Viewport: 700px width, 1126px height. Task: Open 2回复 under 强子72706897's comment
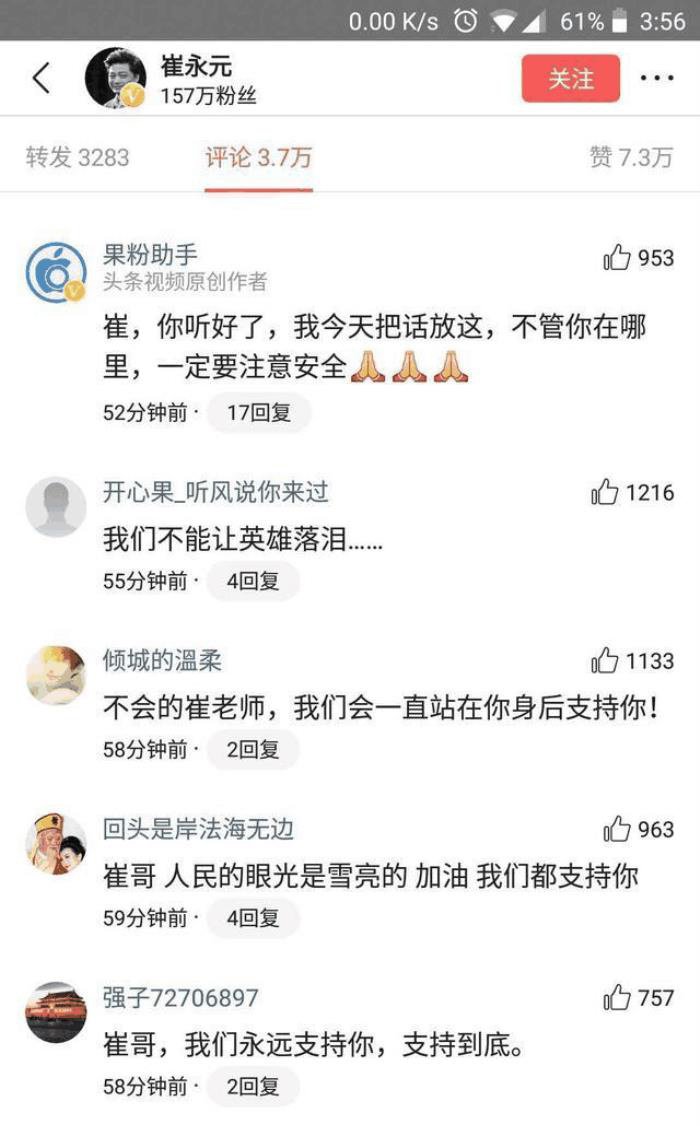click(x=252, y=1085)
